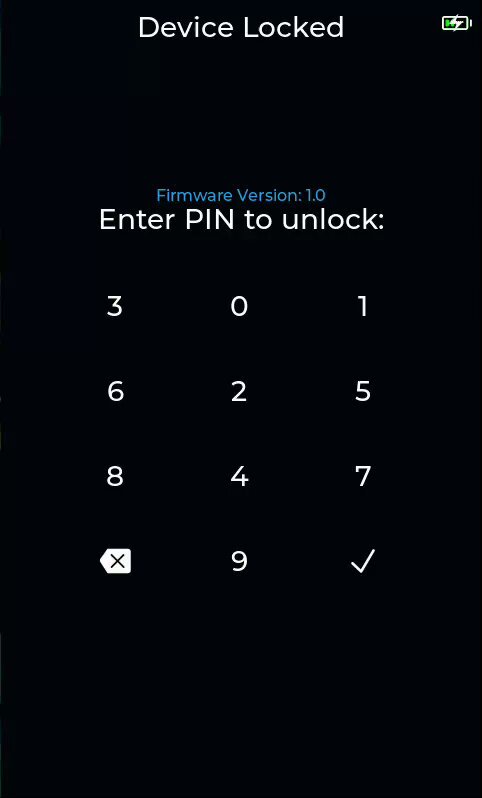Delete the last PIN digit with backspace
The height and width of the screenshot is (798, 482).
tap(116, 561)
